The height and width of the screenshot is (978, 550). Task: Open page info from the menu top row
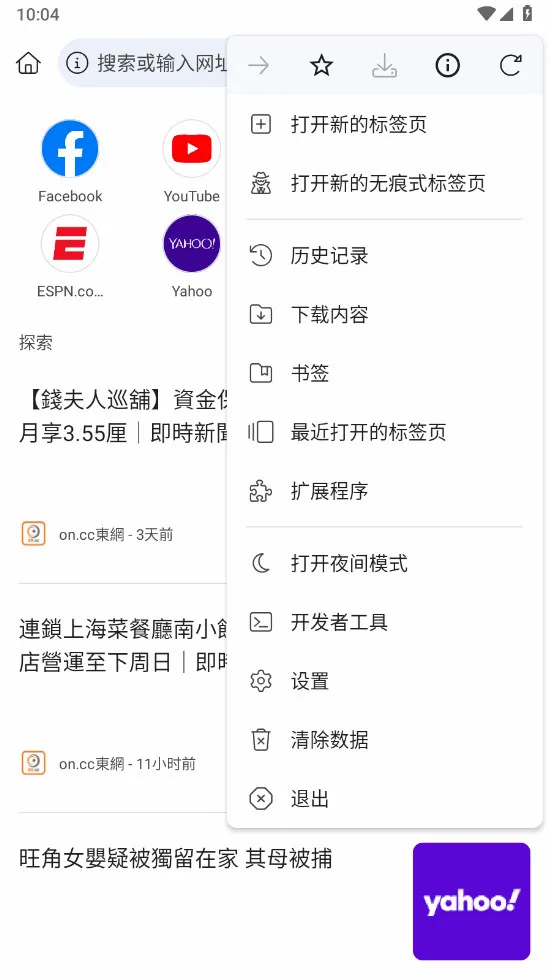click(447, 65)
